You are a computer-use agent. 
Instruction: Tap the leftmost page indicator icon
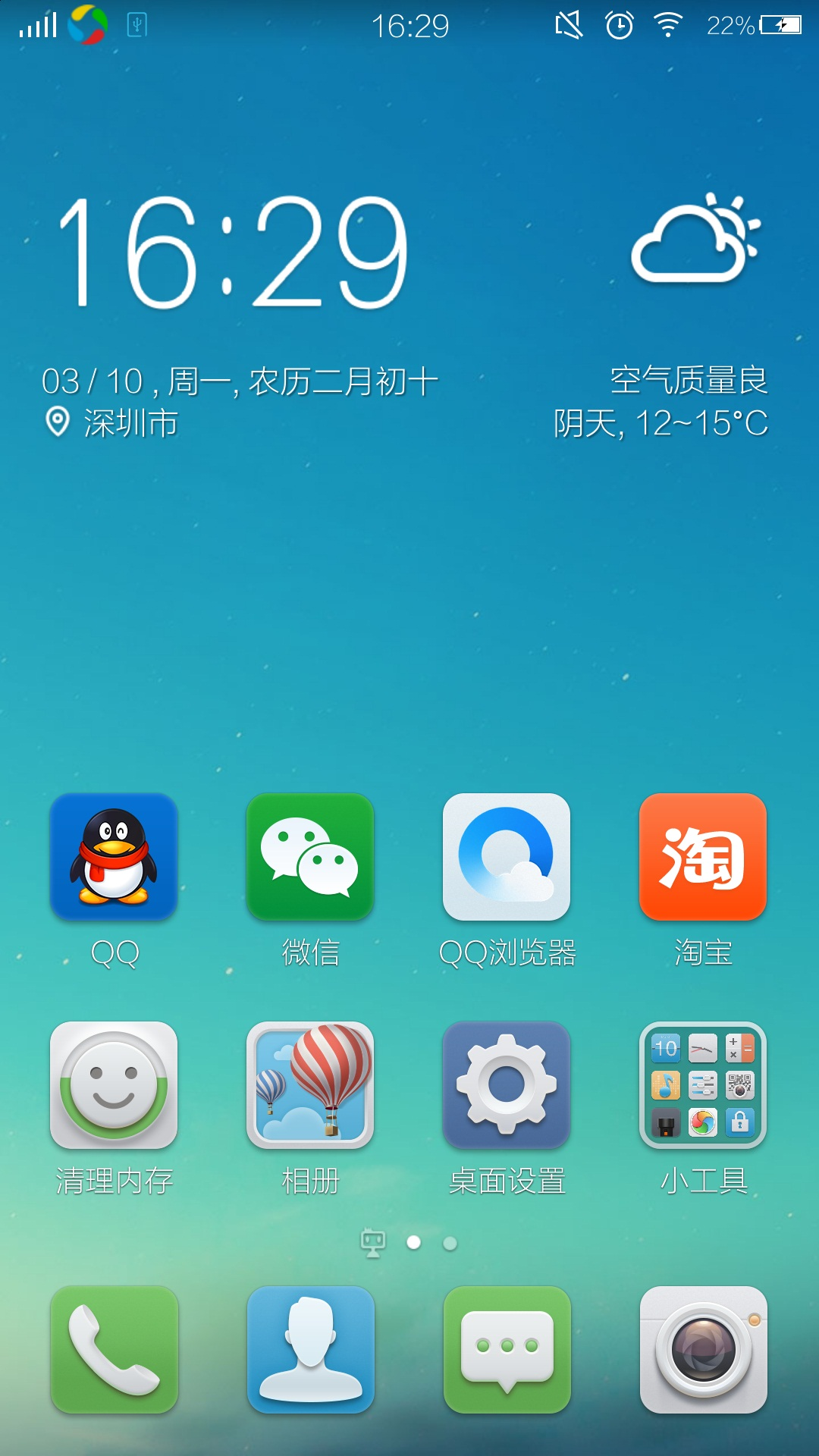[372, 1243]
